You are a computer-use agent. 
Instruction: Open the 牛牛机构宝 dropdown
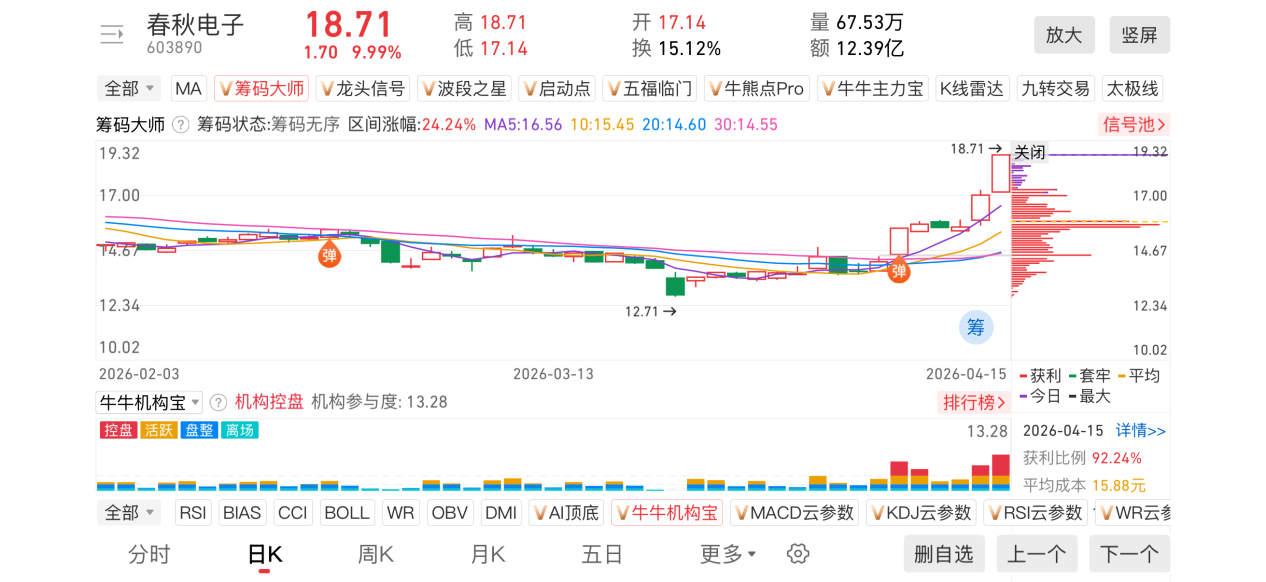coord(149,402)
